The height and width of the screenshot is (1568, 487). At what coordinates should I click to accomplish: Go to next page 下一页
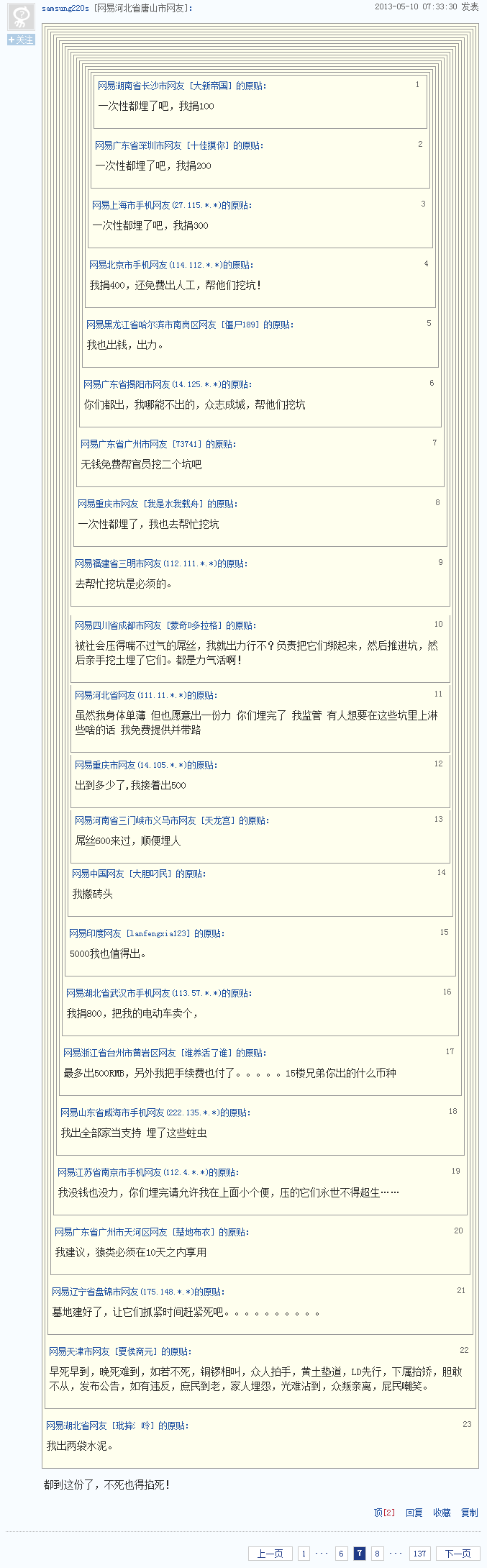point(458,1554)
